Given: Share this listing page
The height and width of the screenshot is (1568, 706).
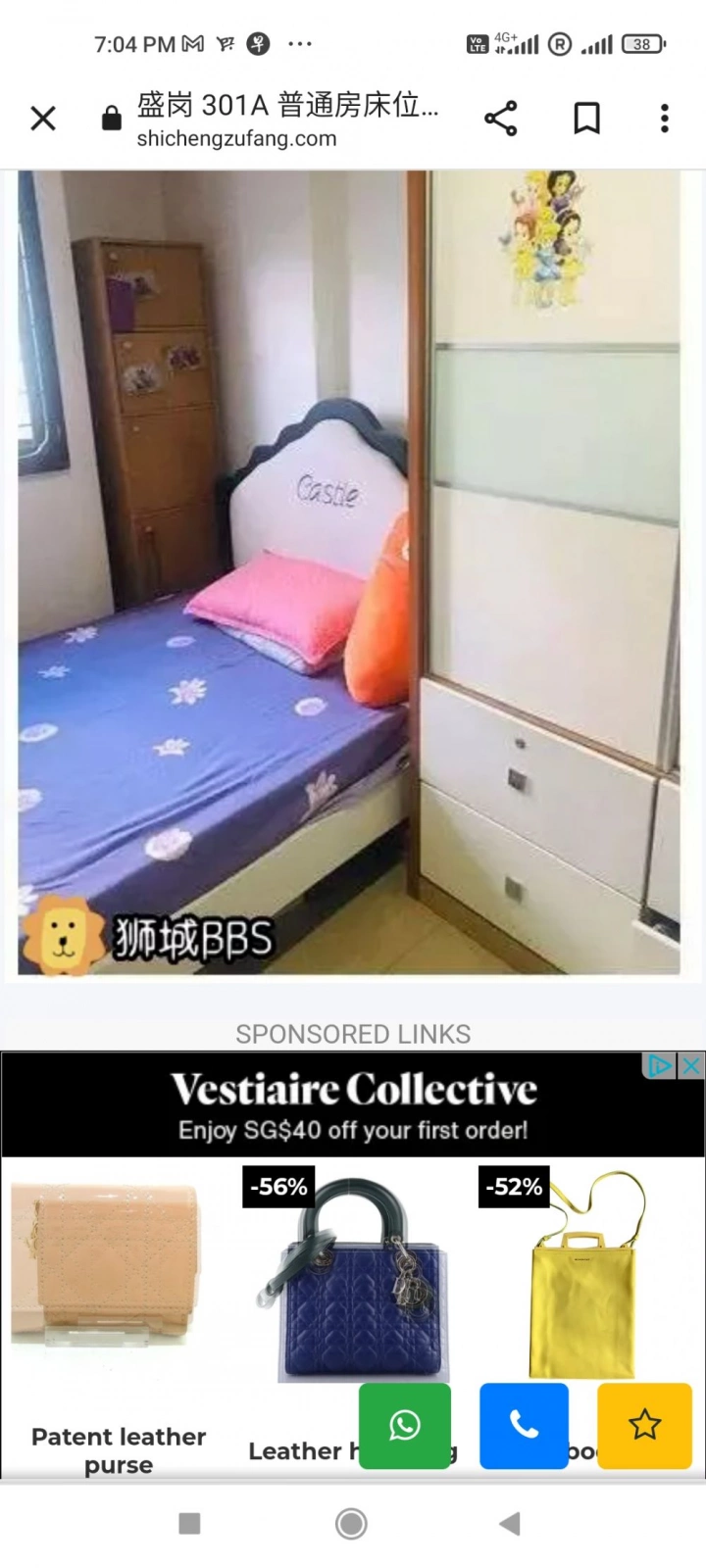Looking at the screenshot, I should point(500,119).
